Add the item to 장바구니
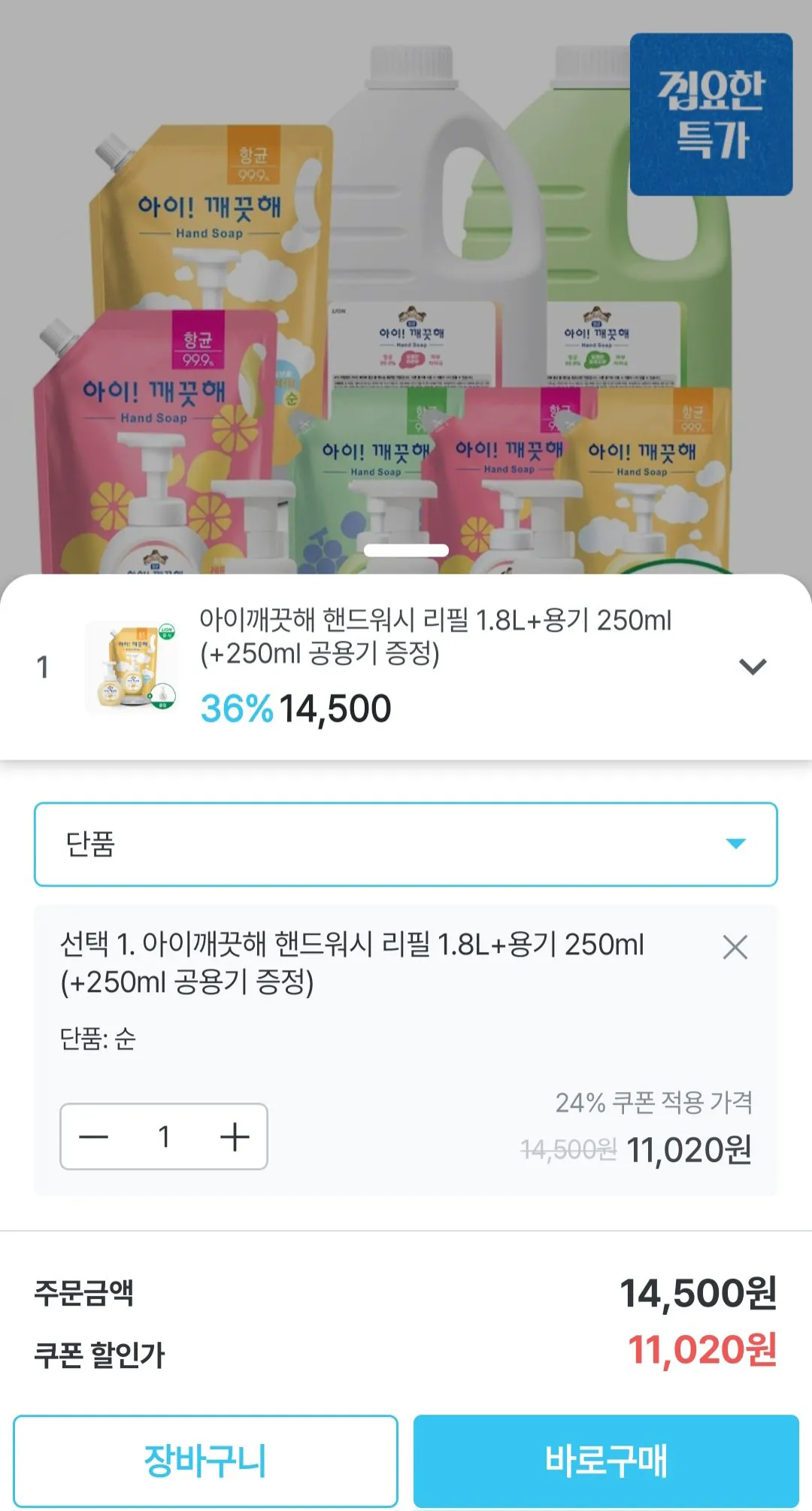 point(205,1461)
